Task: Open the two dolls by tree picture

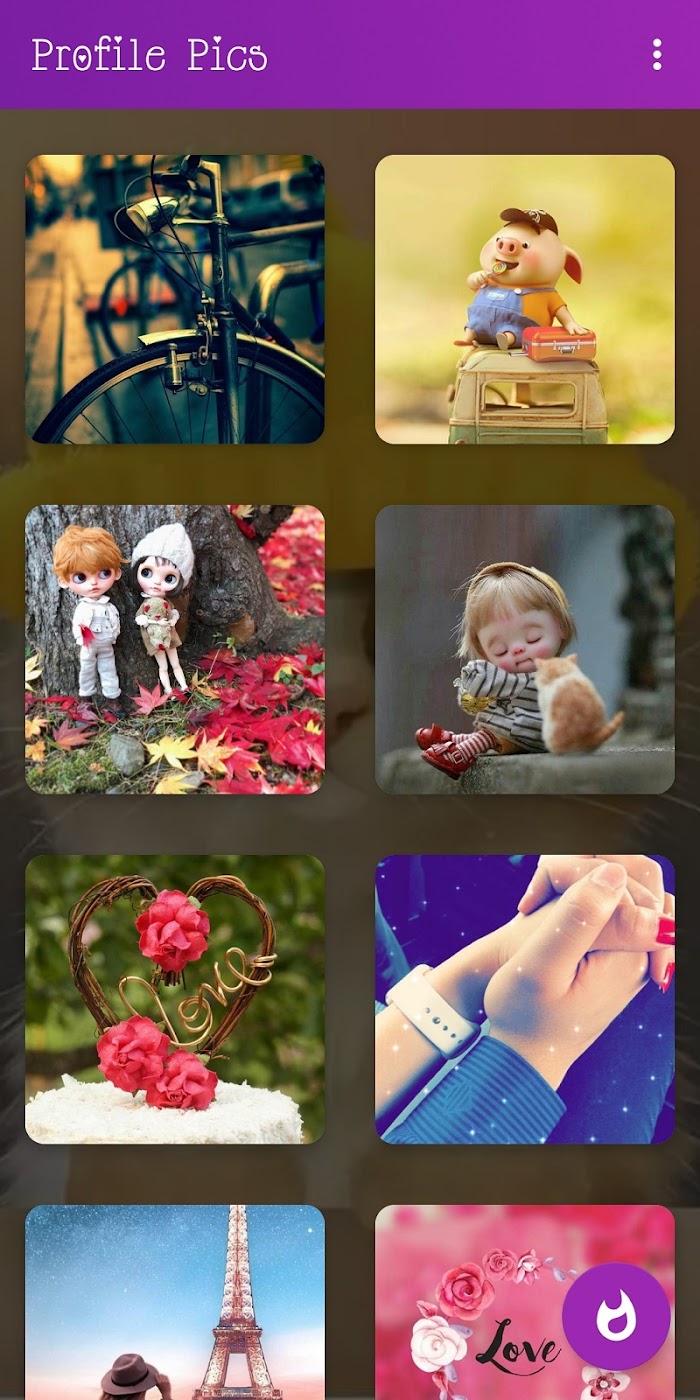Action: [175, 649]
